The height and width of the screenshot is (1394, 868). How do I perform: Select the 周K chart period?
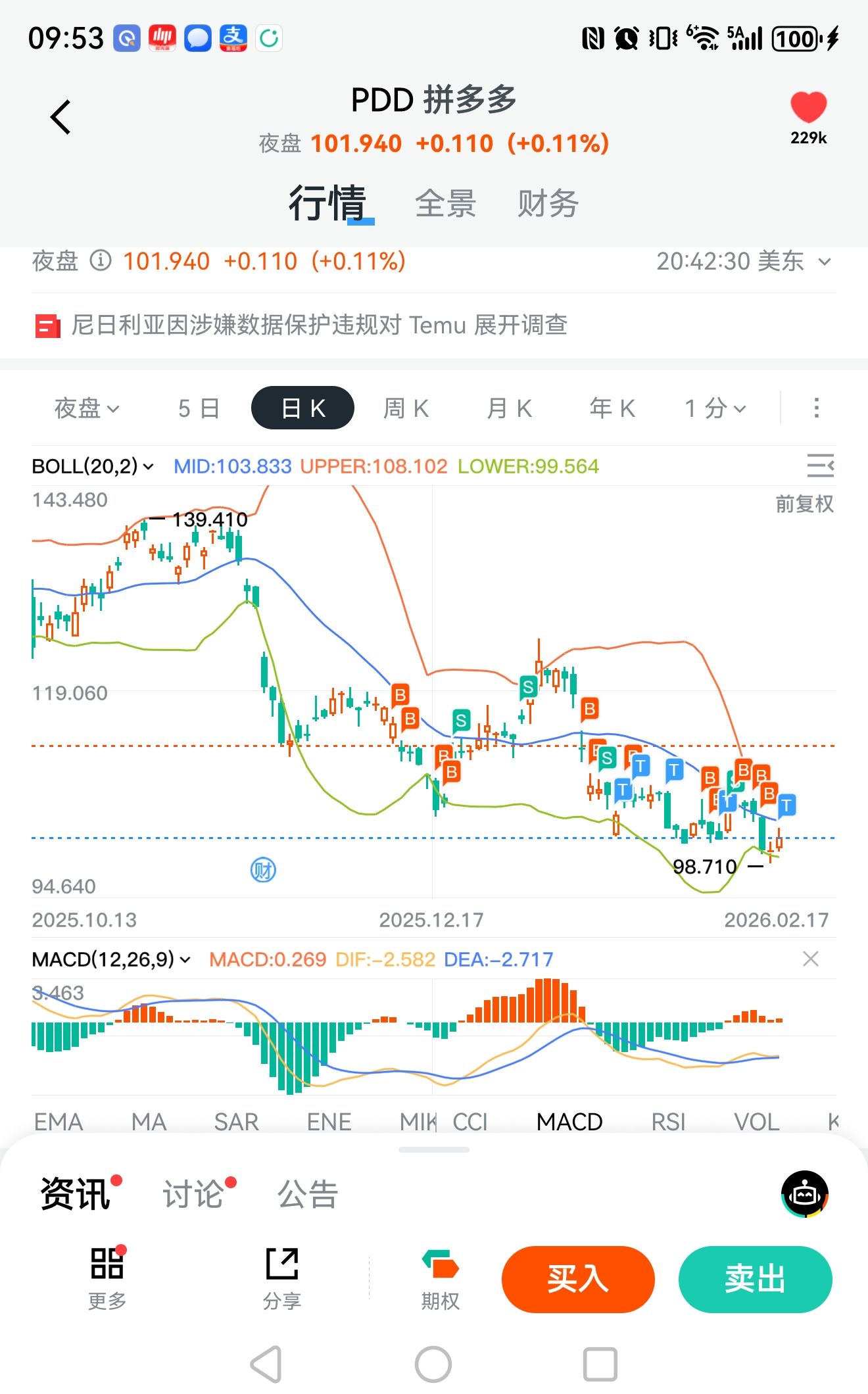point(406,408)
